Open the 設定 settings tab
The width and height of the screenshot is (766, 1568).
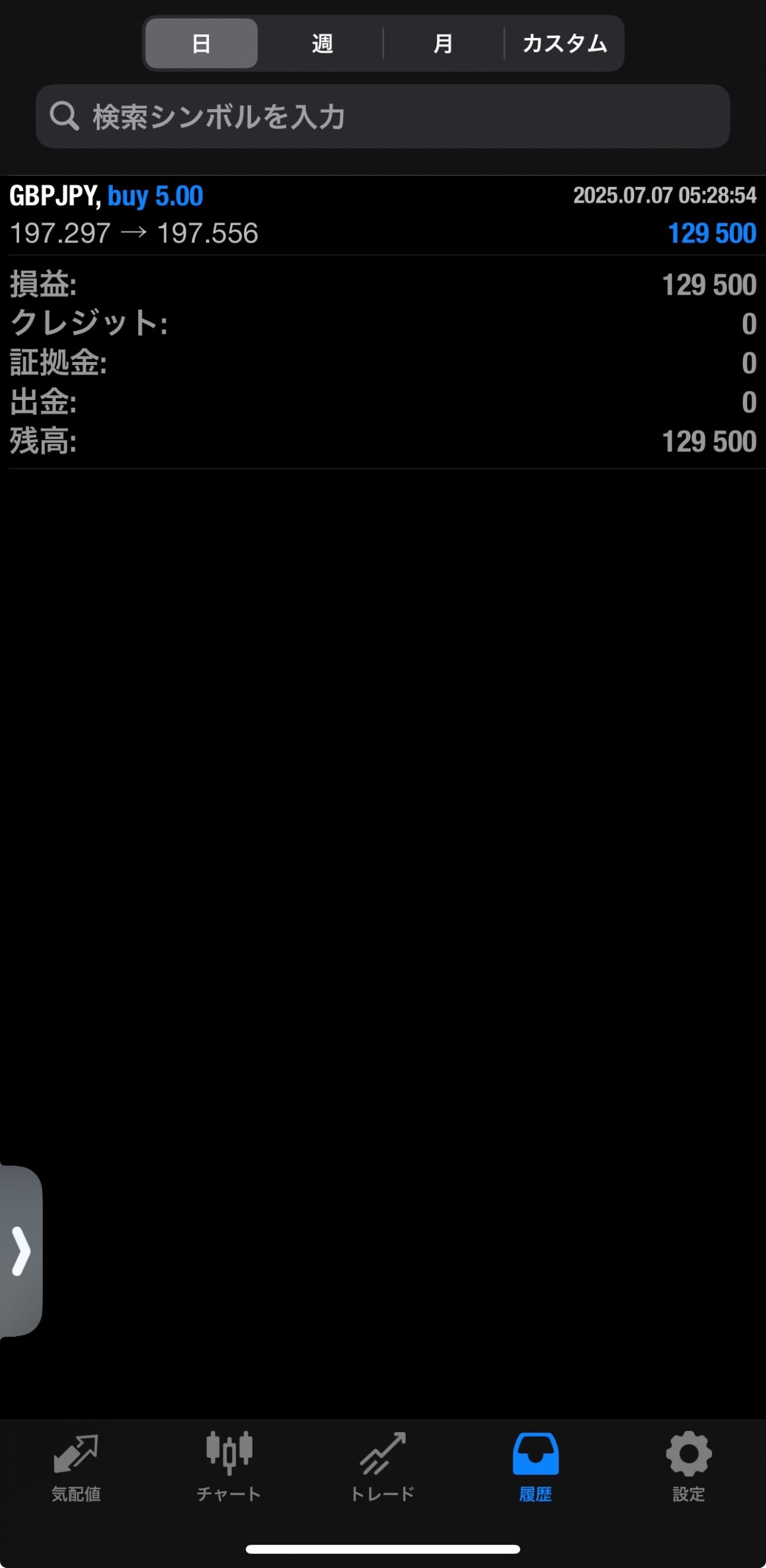tap(689, 1467)
